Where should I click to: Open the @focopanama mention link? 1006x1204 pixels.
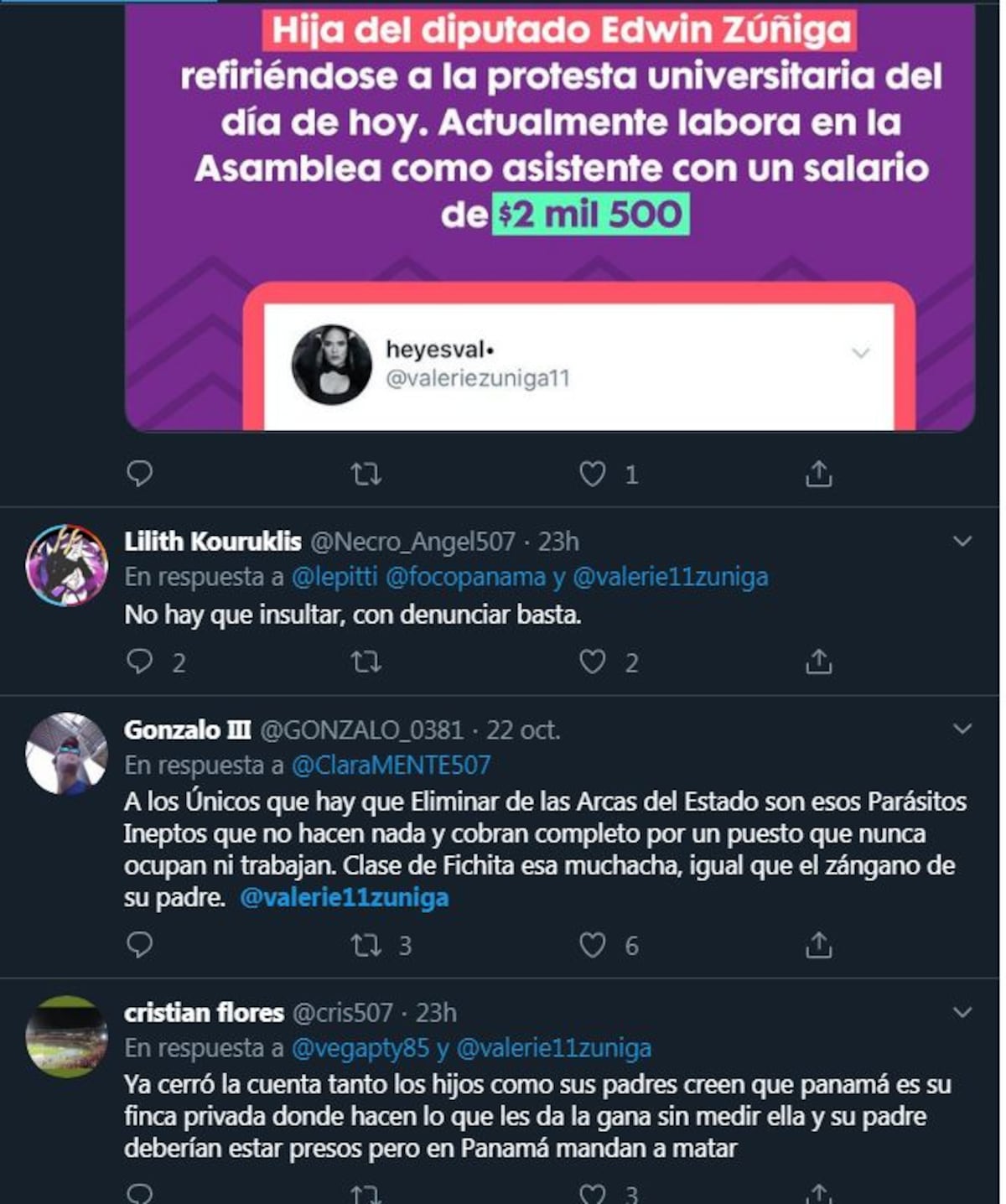click(466, 577)
